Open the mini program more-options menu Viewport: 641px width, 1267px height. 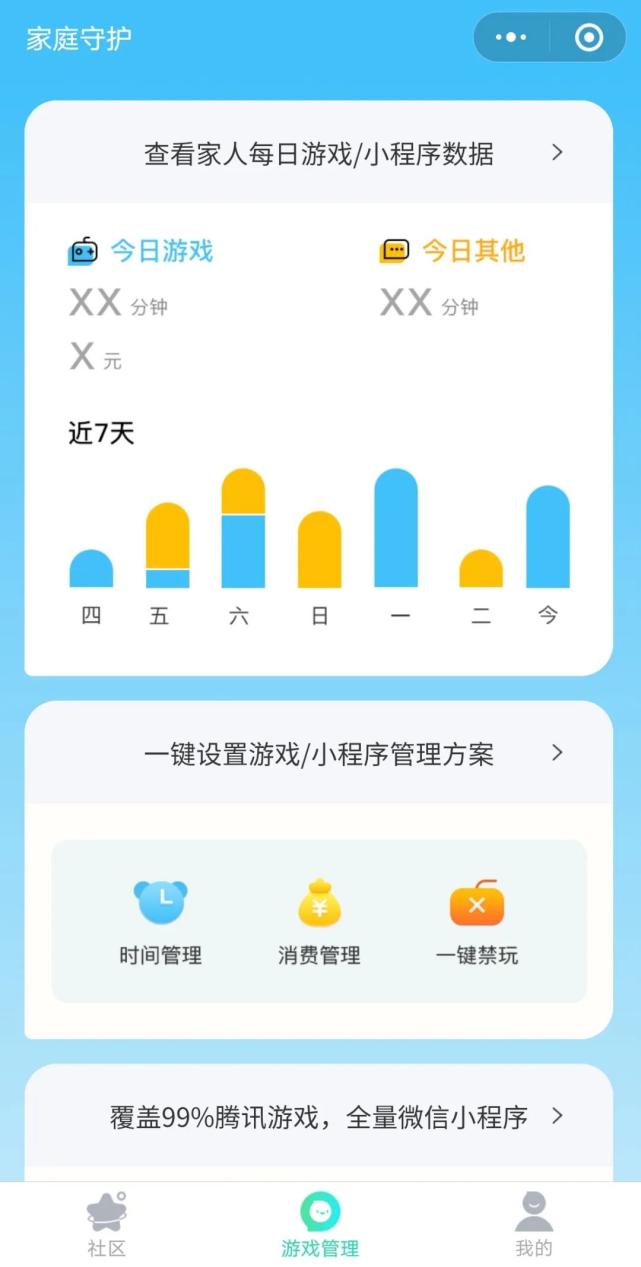(x=511, y=38)
